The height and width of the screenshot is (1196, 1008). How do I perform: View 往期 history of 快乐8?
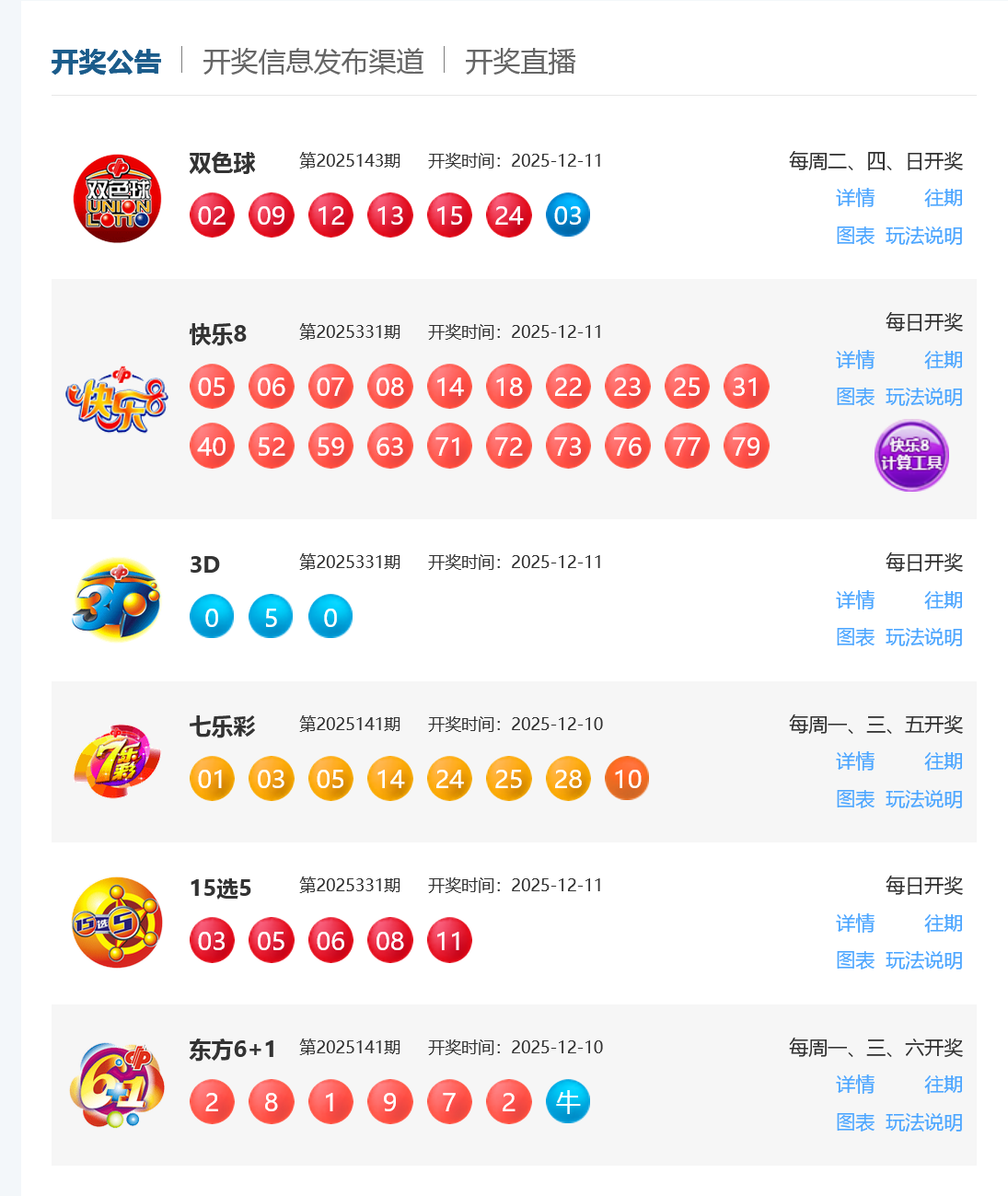[x=944, y=360]
